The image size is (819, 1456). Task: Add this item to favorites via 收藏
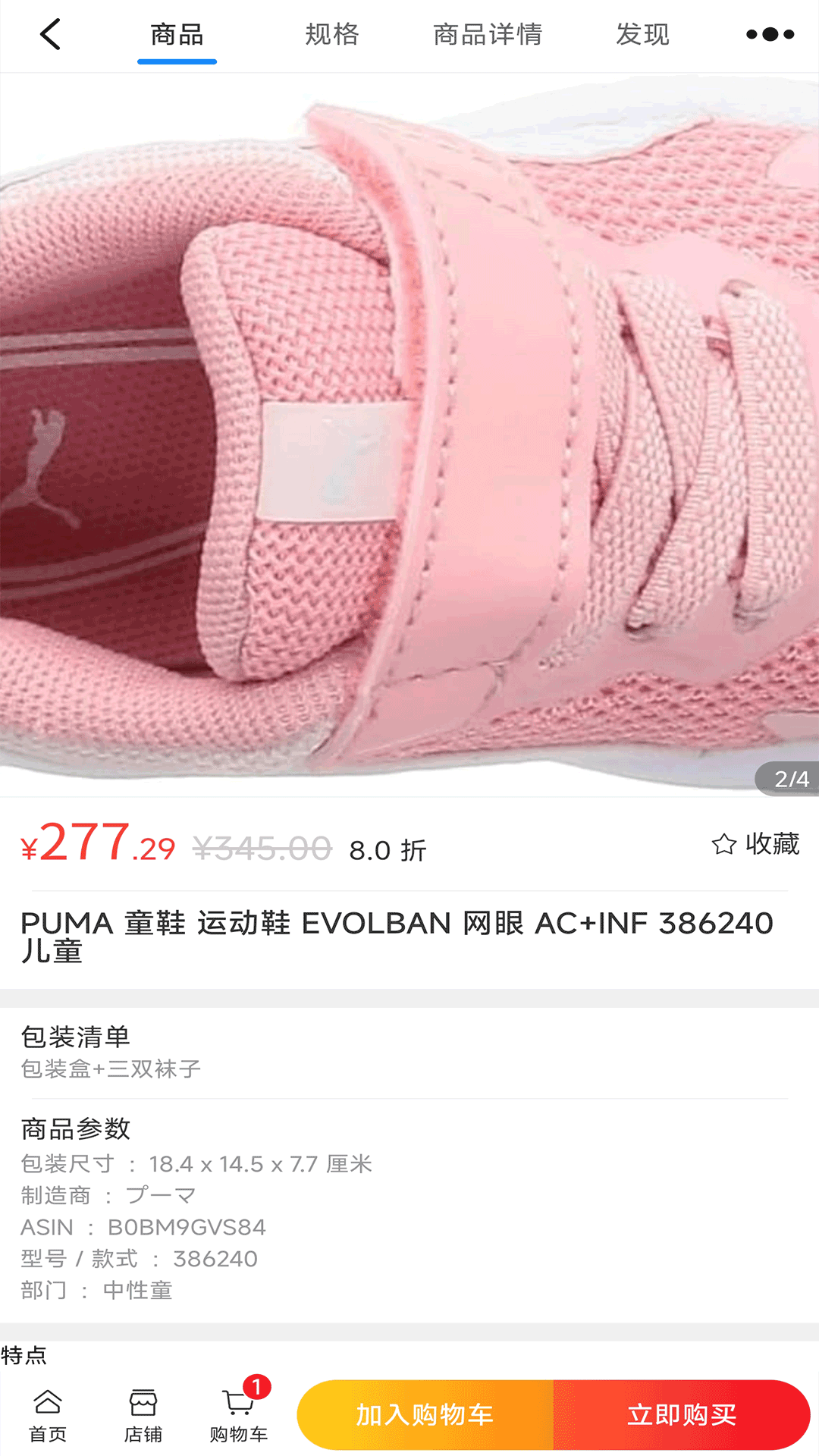coord(755,843)
